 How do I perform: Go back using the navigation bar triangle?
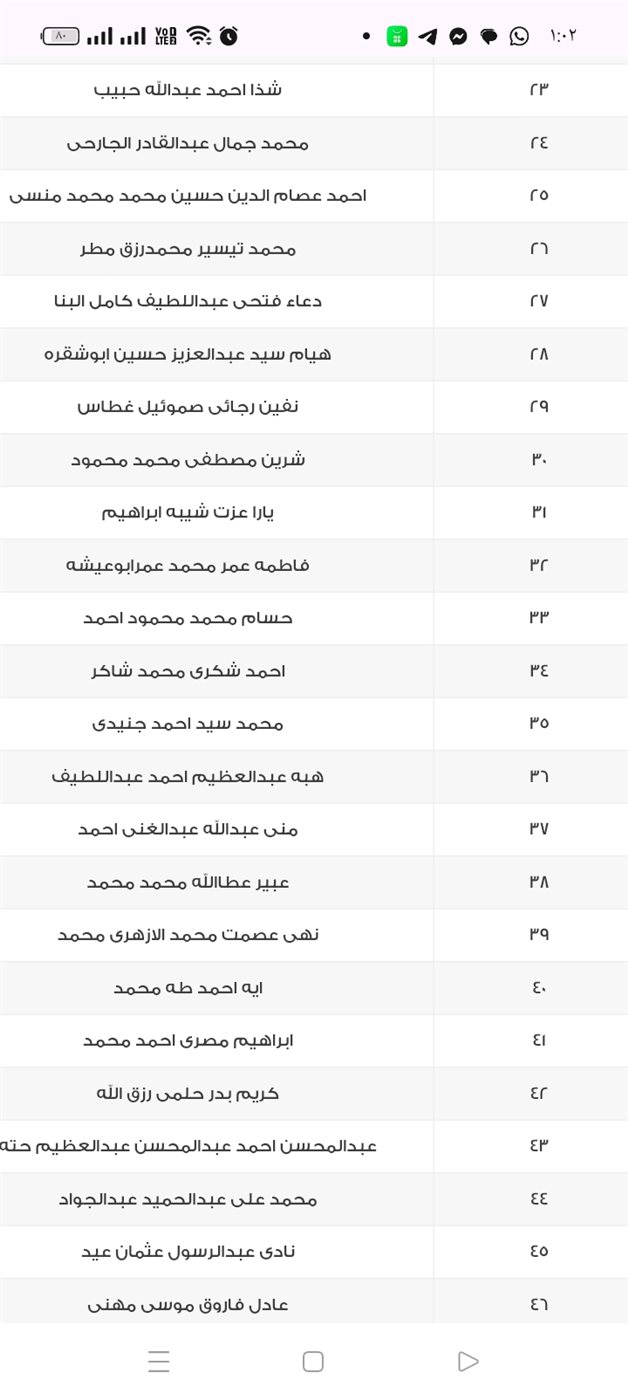[467, 1361]
